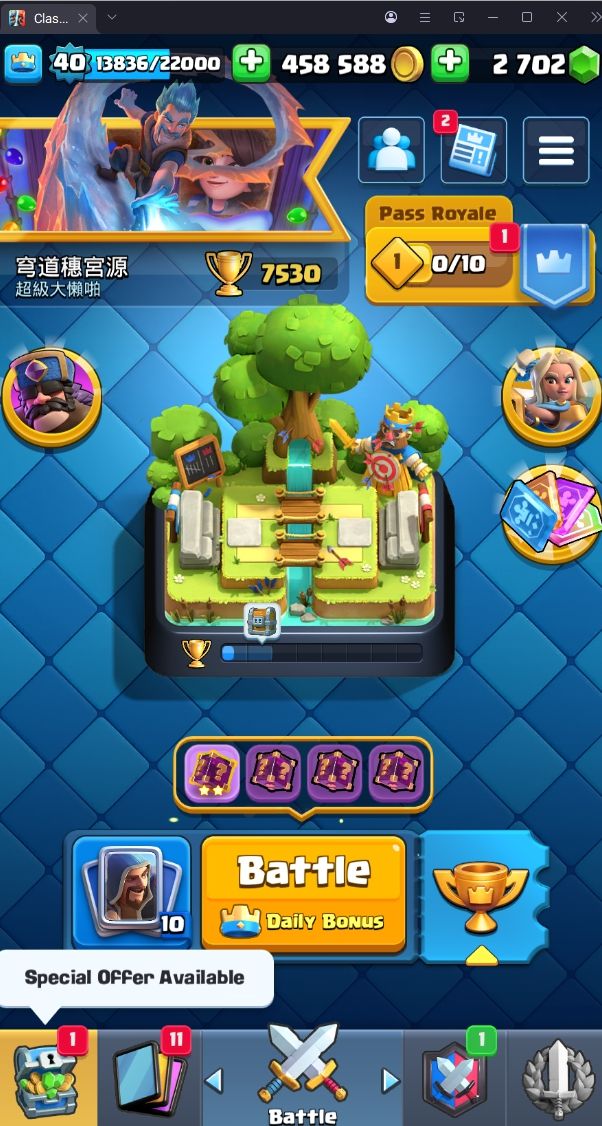The width and height of the screenshot is (602, 1126).
Task: Tap the left arrow beside the Battle tab
Action: coord(214,1080)
